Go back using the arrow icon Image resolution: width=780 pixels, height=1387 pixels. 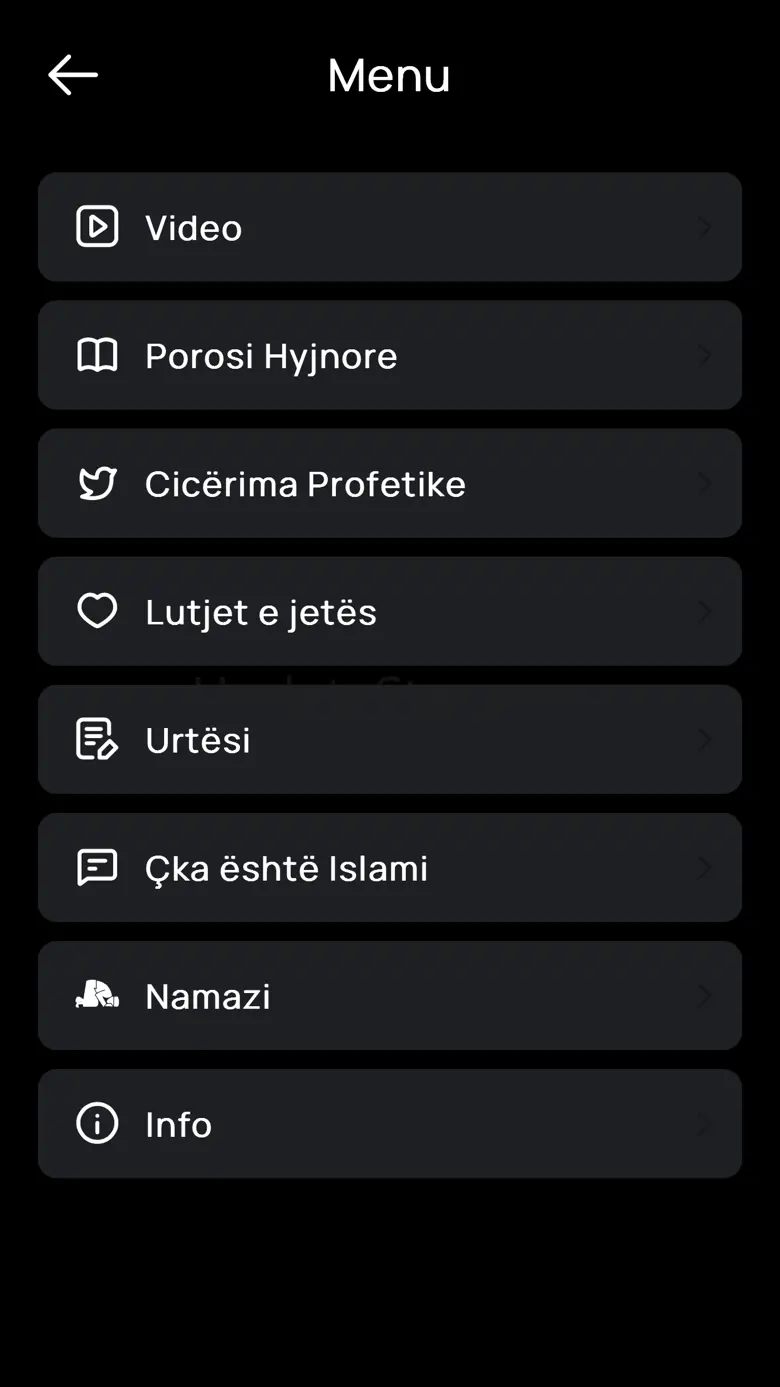coord(73,75)
